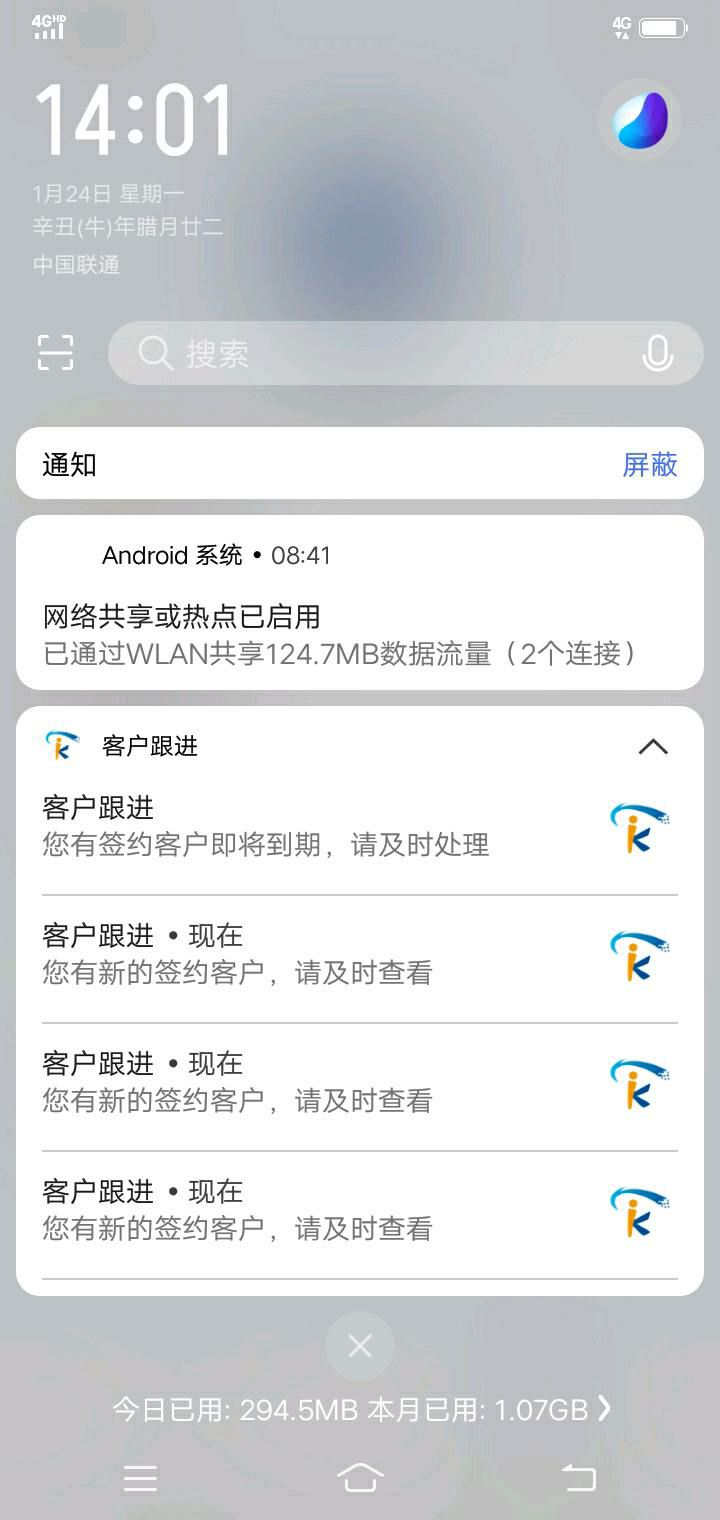Open data usage details 今日已用 294.5MB
Screen dimensions: 720x1520
pyautogui.click(x=361, y=1410)
